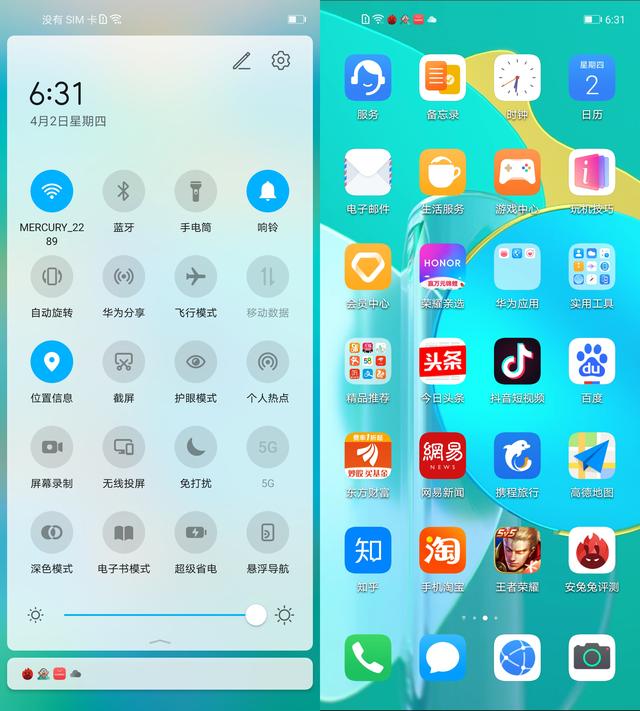Launch 抖音短视频 app

(517, 362)
